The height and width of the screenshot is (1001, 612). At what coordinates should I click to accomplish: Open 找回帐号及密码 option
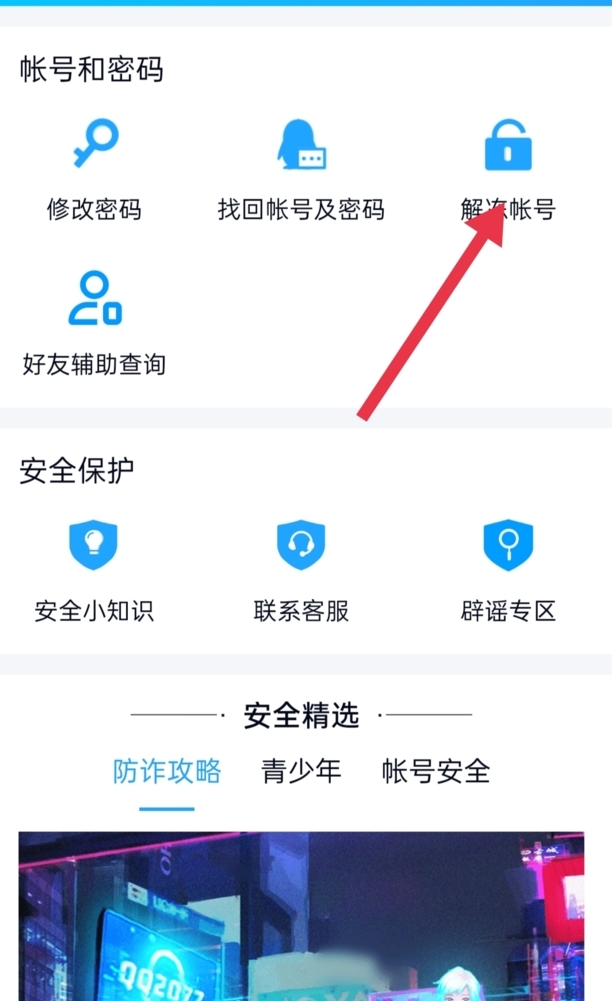[x=301, y=170]
